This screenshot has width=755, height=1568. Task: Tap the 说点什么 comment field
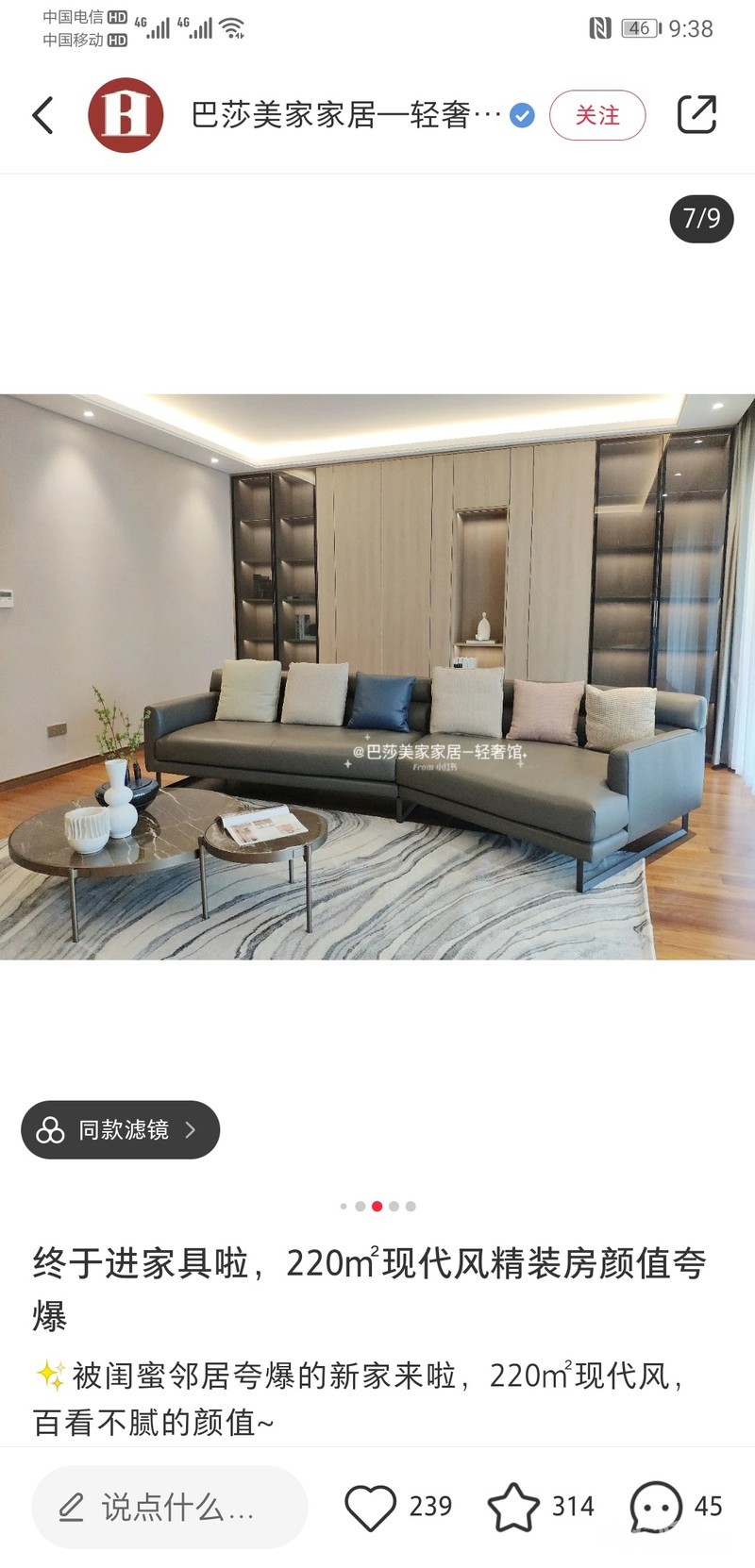pos(170,1507)
